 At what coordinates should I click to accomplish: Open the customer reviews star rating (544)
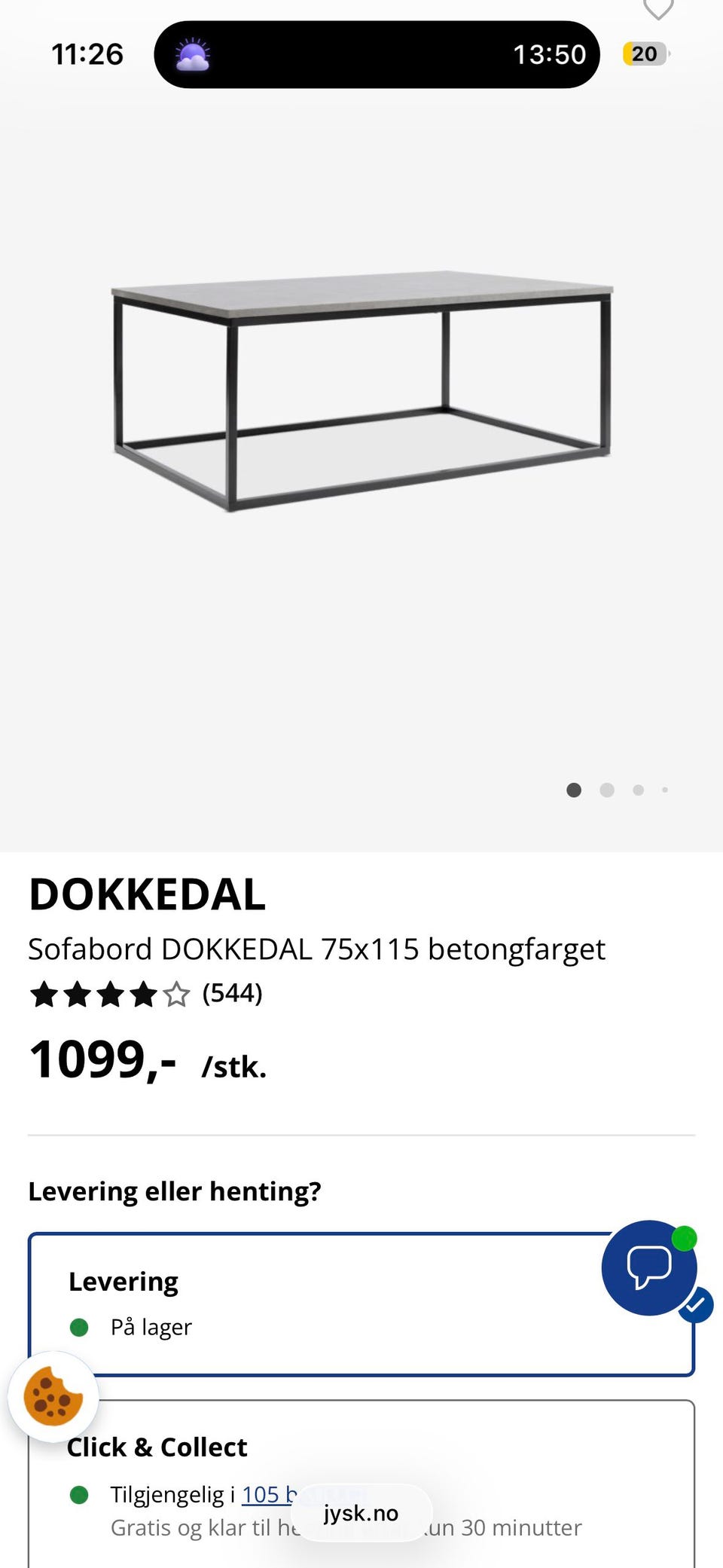(145, 994)
